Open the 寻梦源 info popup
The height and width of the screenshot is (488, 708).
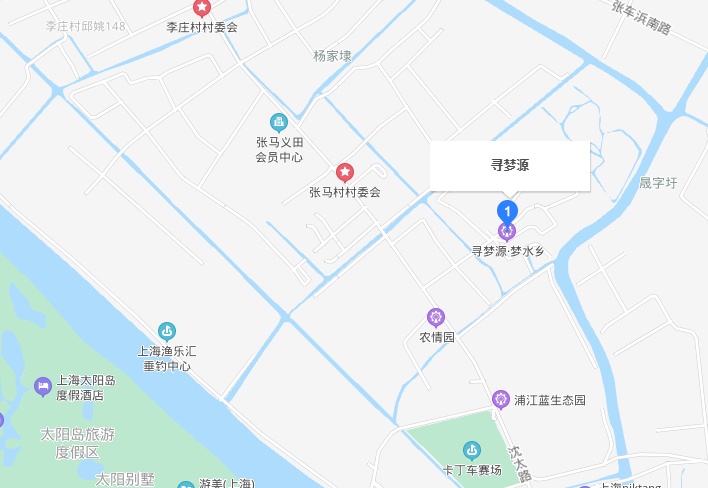(509, 165)
